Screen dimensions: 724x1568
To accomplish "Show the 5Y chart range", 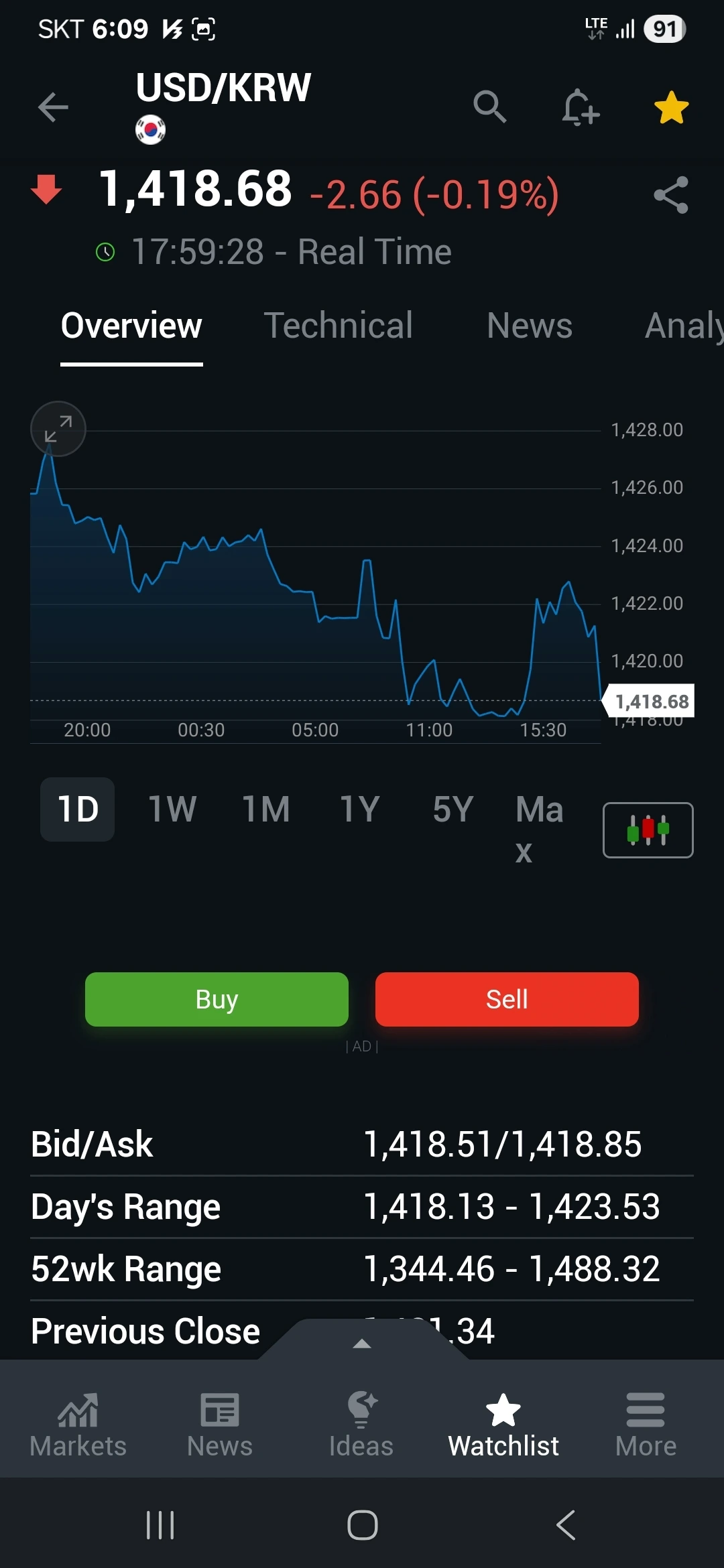I will click(x=453, y=809).
